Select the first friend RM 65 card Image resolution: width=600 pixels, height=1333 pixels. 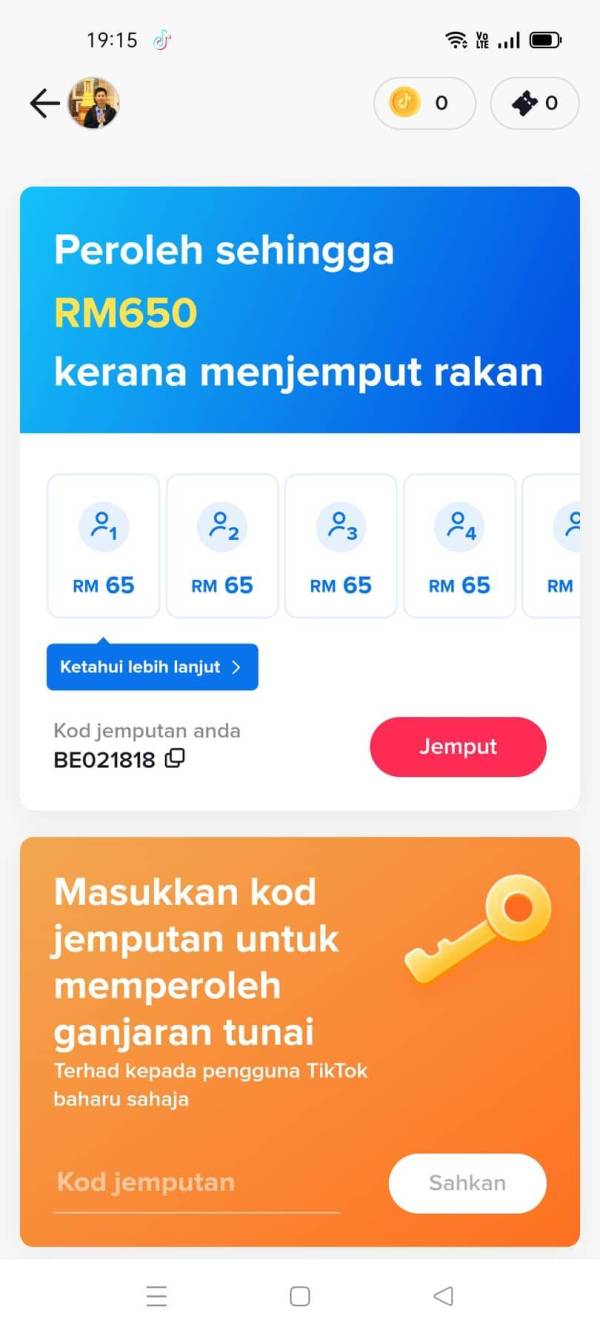point(104,546)
